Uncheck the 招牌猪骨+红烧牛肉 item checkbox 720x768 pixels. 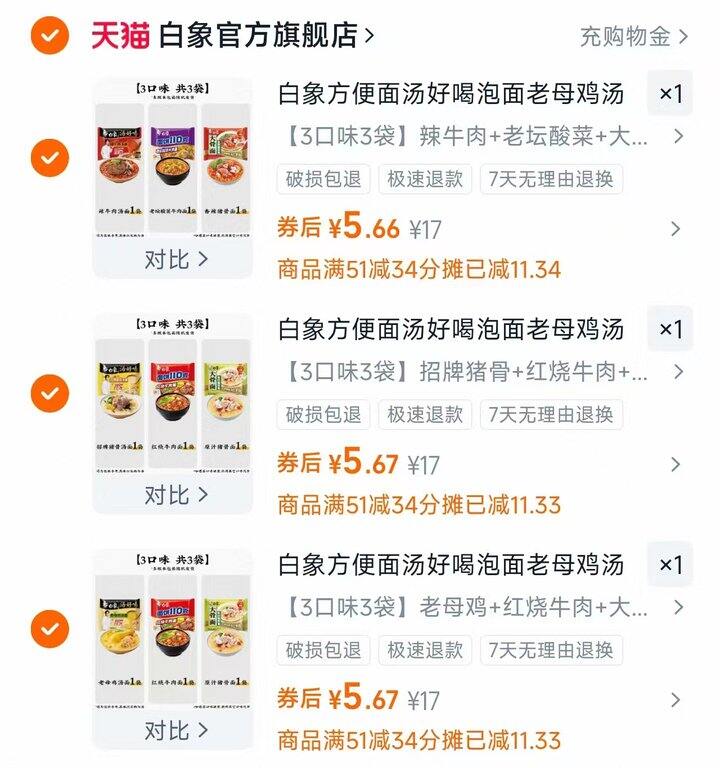pos(49,393)
